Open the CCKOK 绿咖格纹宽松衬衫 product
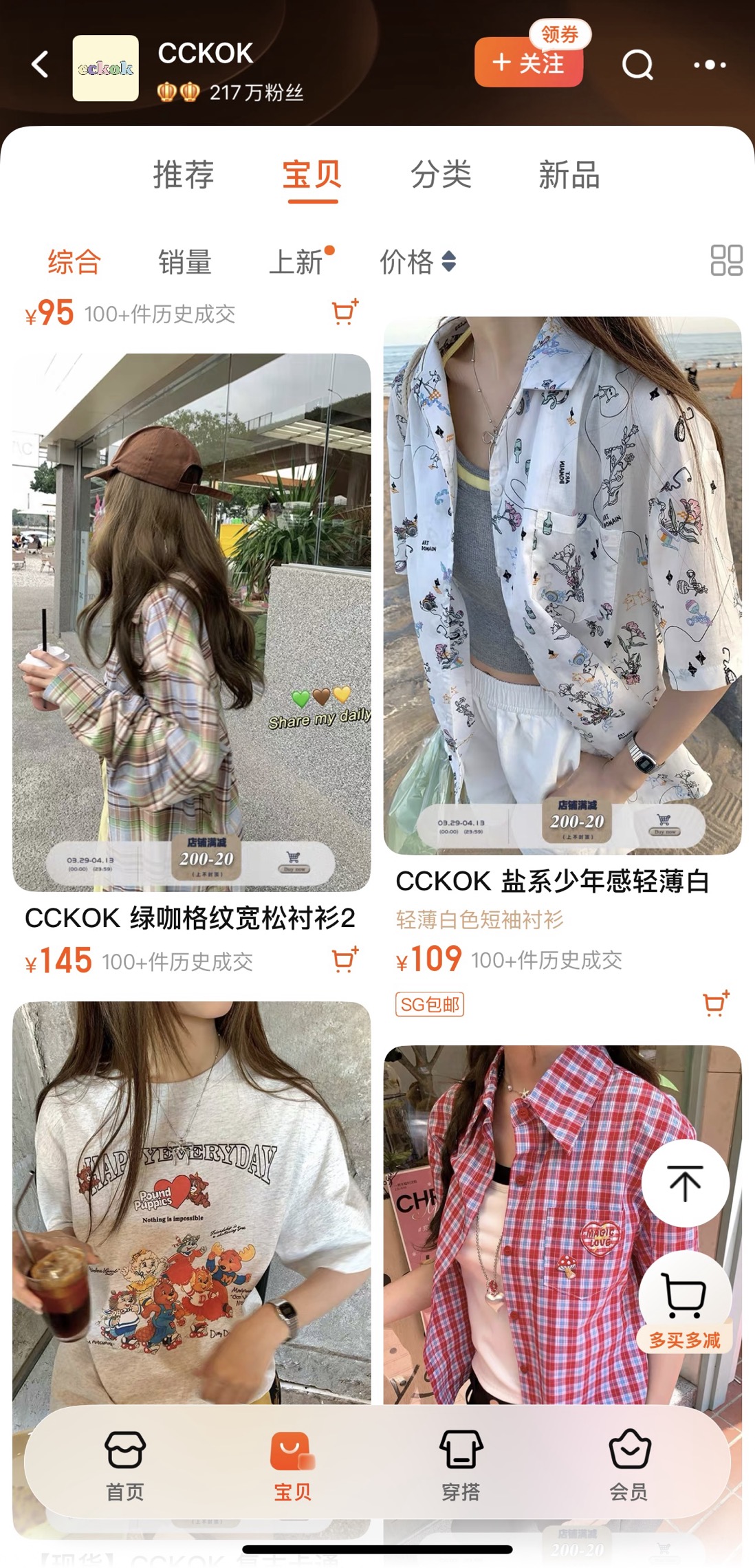The image size is (755, 1568). (191, 622)
